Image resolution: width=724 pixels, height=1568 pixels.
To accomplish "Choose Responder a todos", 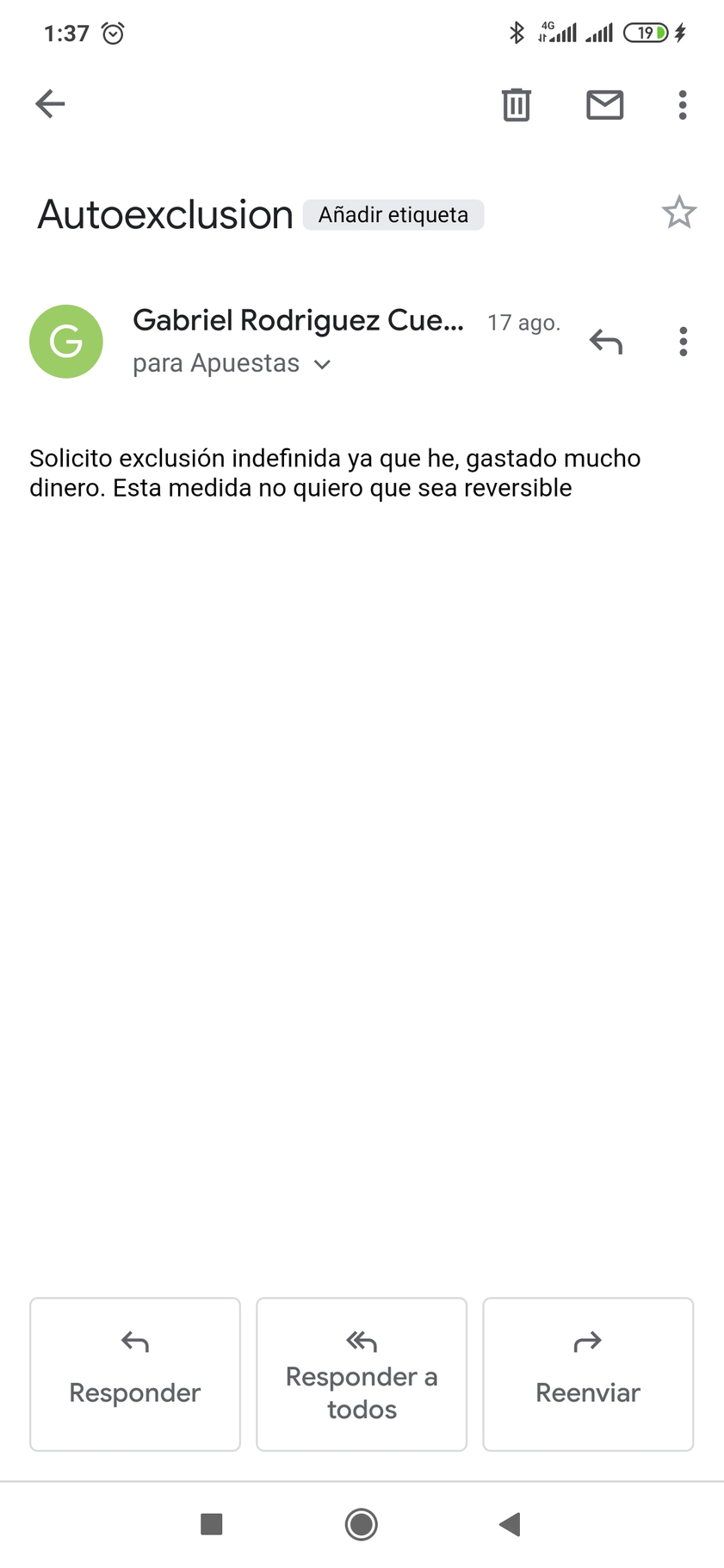I will coord(362,1374).
